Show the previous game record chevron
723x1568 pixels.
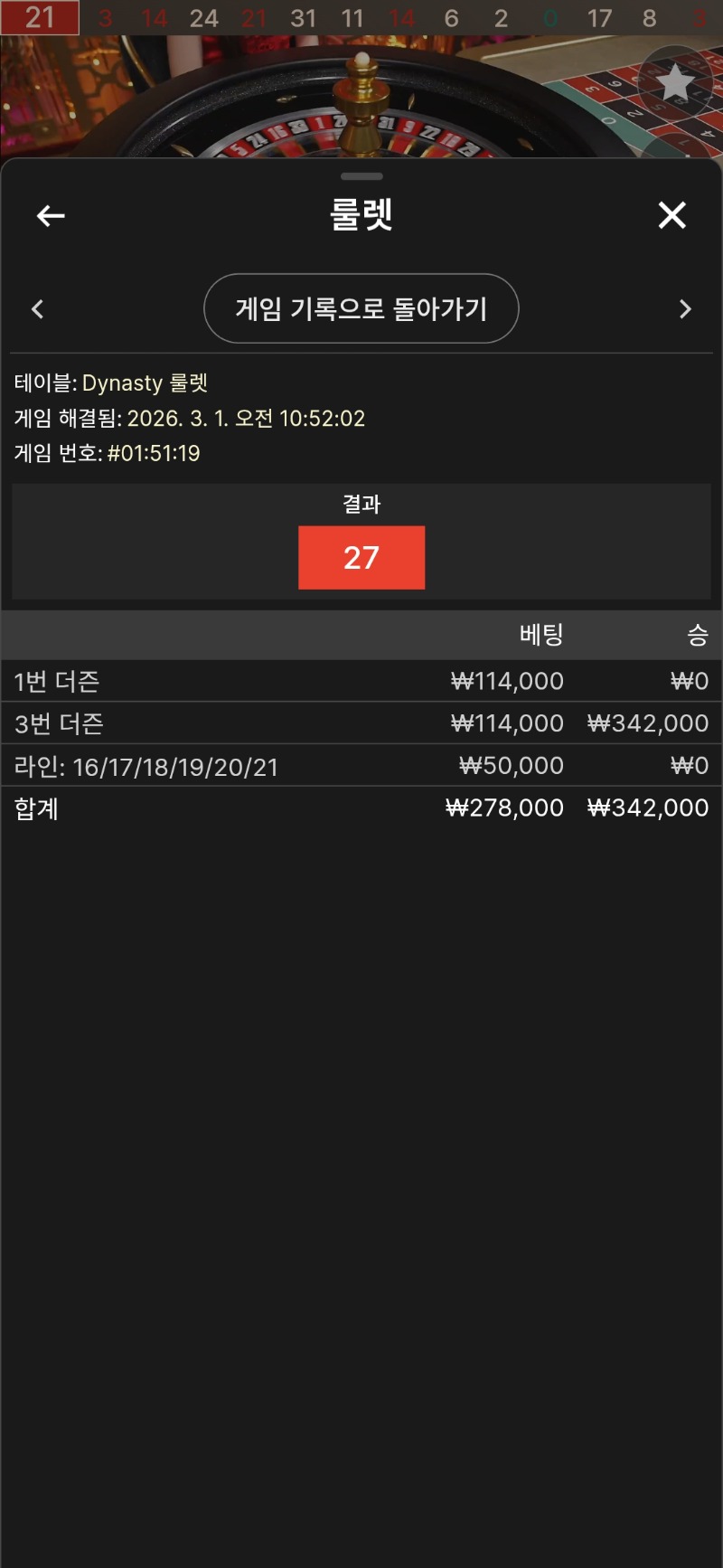(38, 309)
